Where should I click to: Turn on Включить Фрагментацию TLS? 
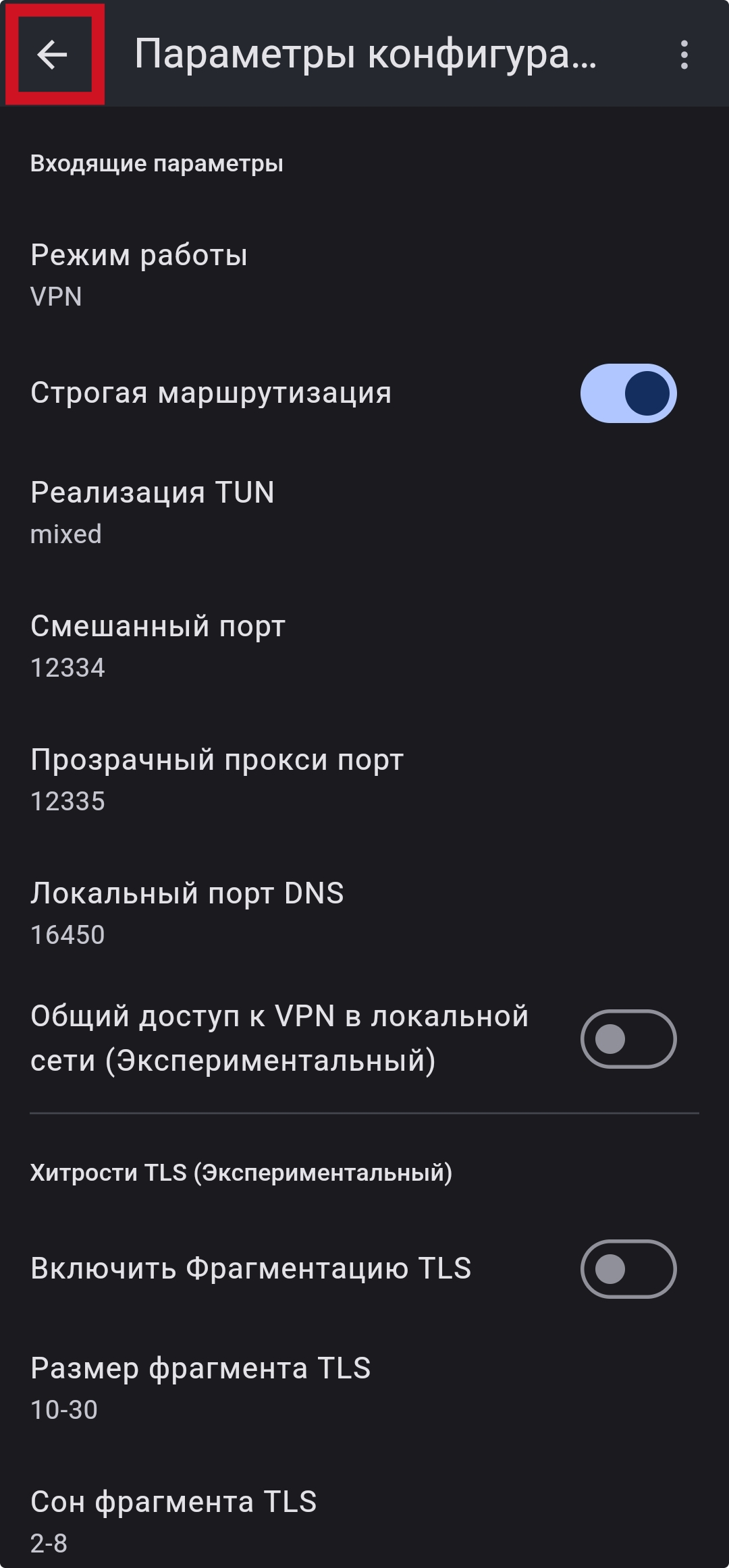point(628,1269)
